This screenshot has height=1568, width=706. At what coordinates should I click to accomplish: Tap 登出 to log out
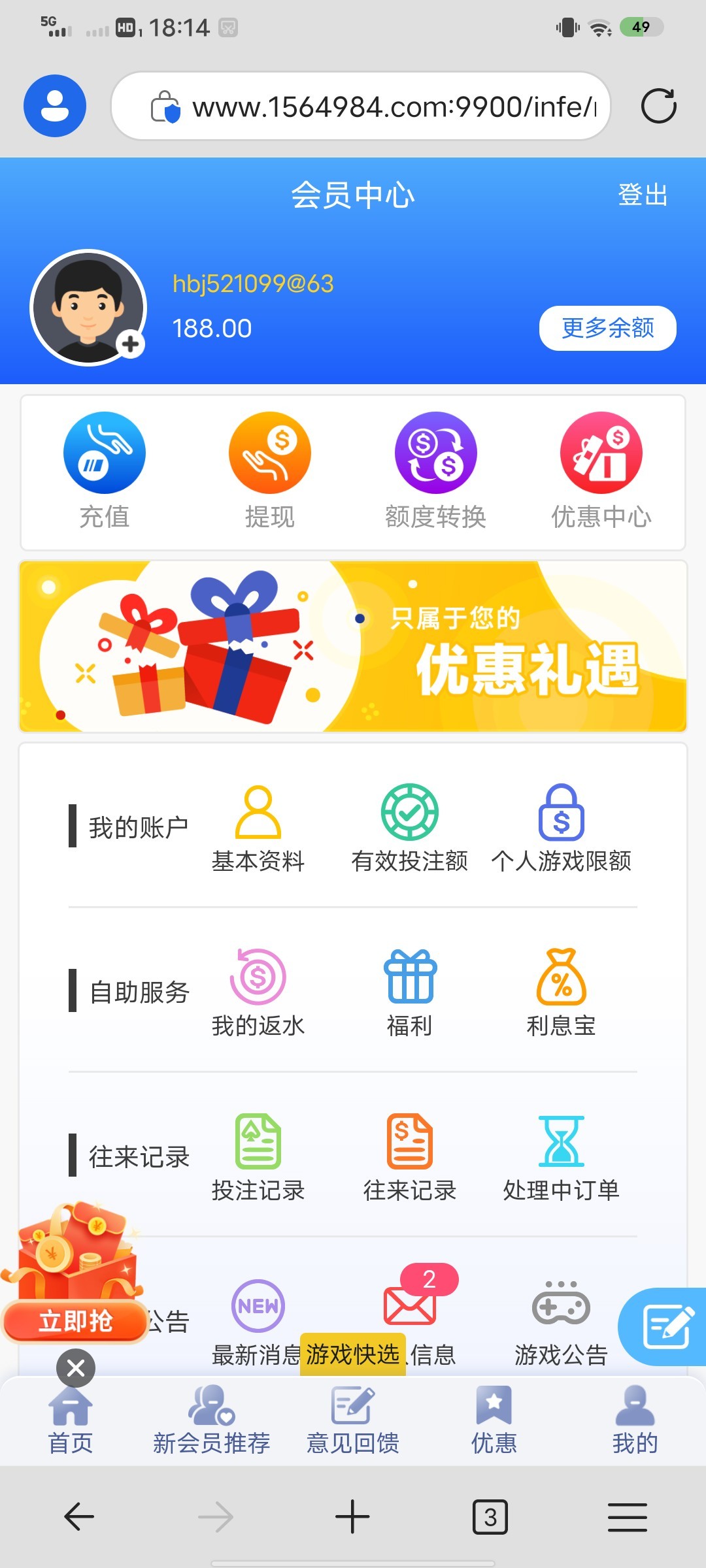[x=643, y=195]
